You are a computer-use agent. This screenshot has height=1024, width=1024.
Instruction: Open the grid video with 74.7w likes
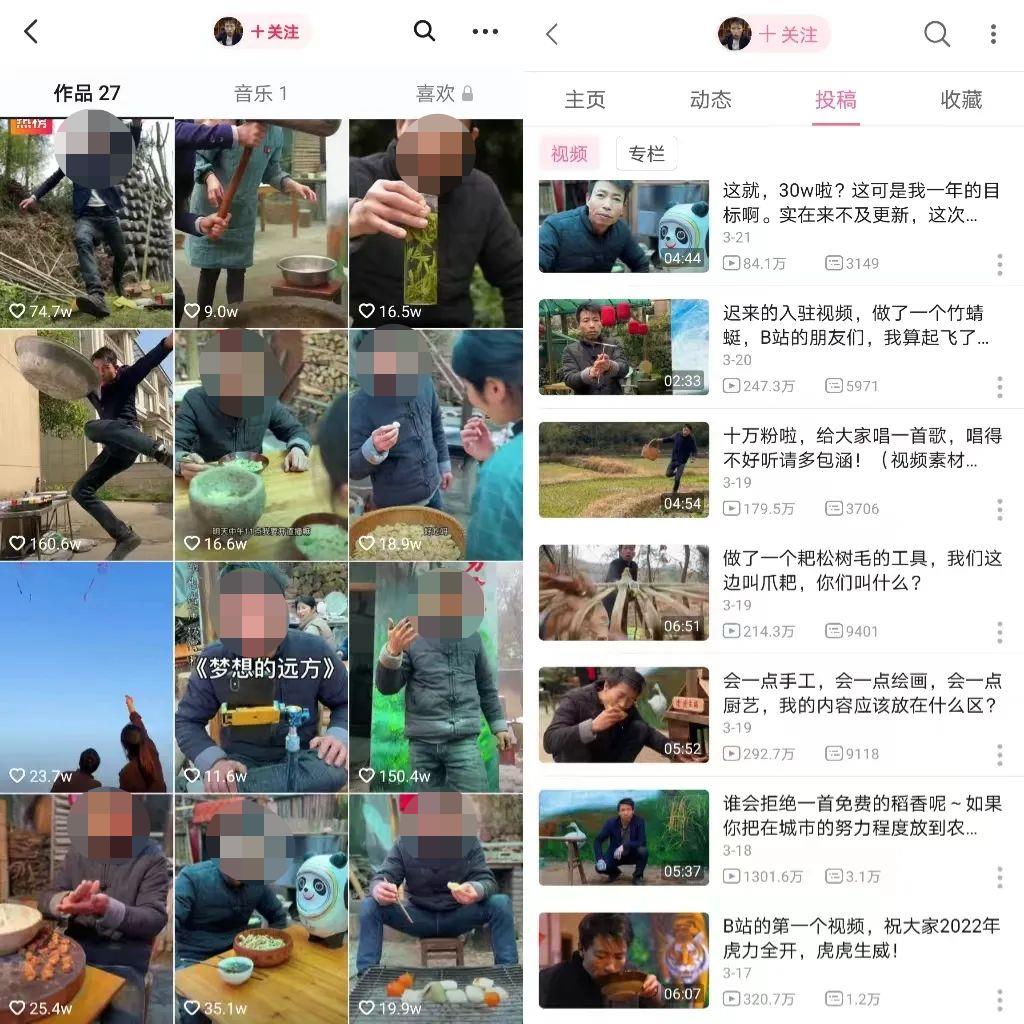pyautogui.click(x=87, y=223)
